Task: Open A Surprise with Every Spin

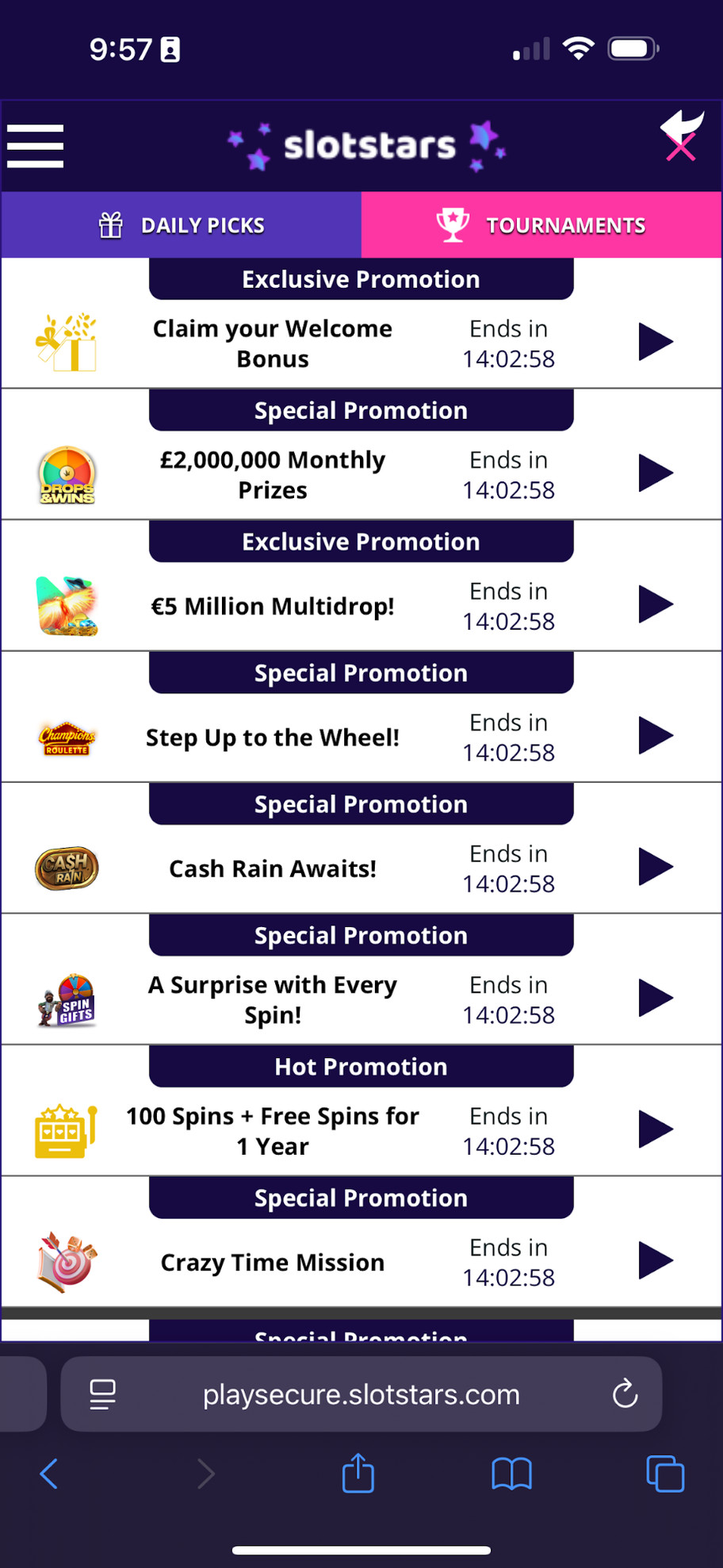Action: point(655,999)
